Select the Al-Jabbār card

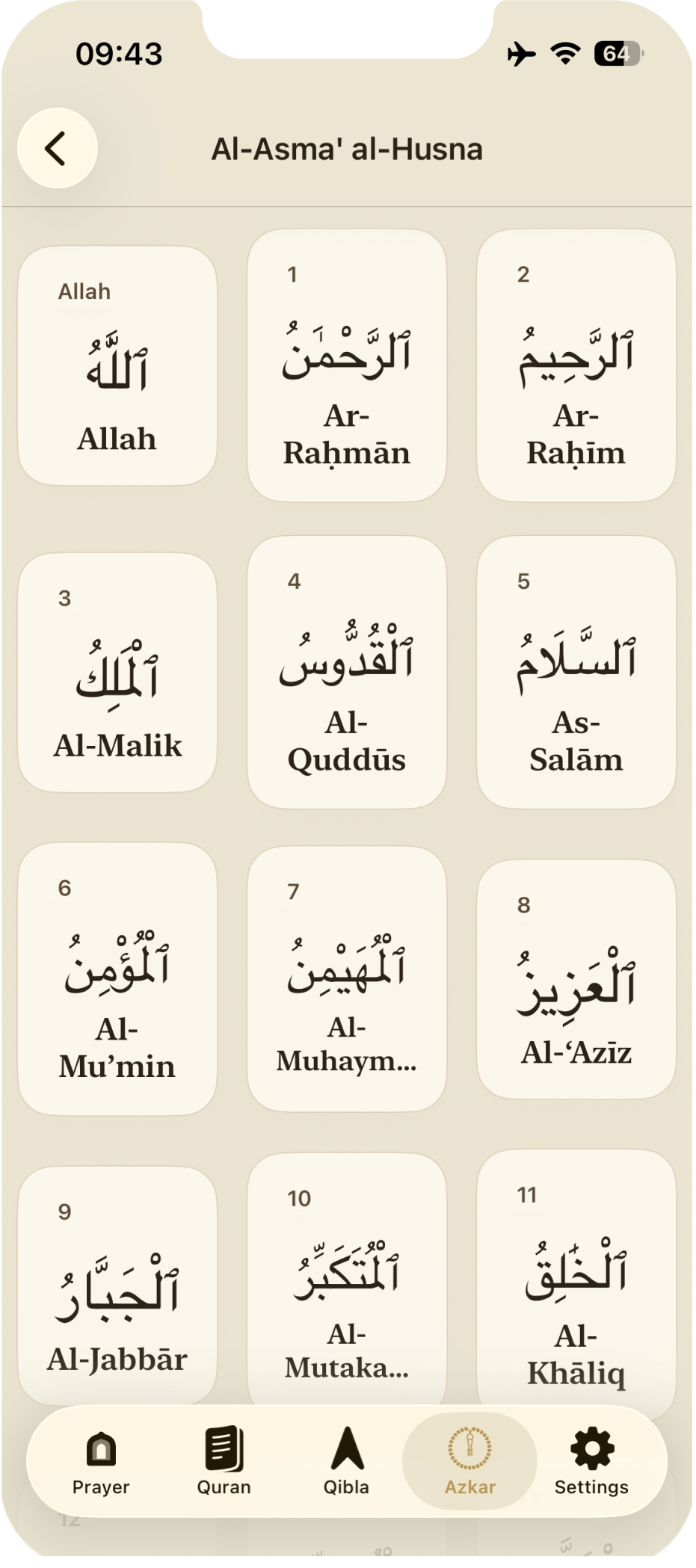[x=117, y=1285]
